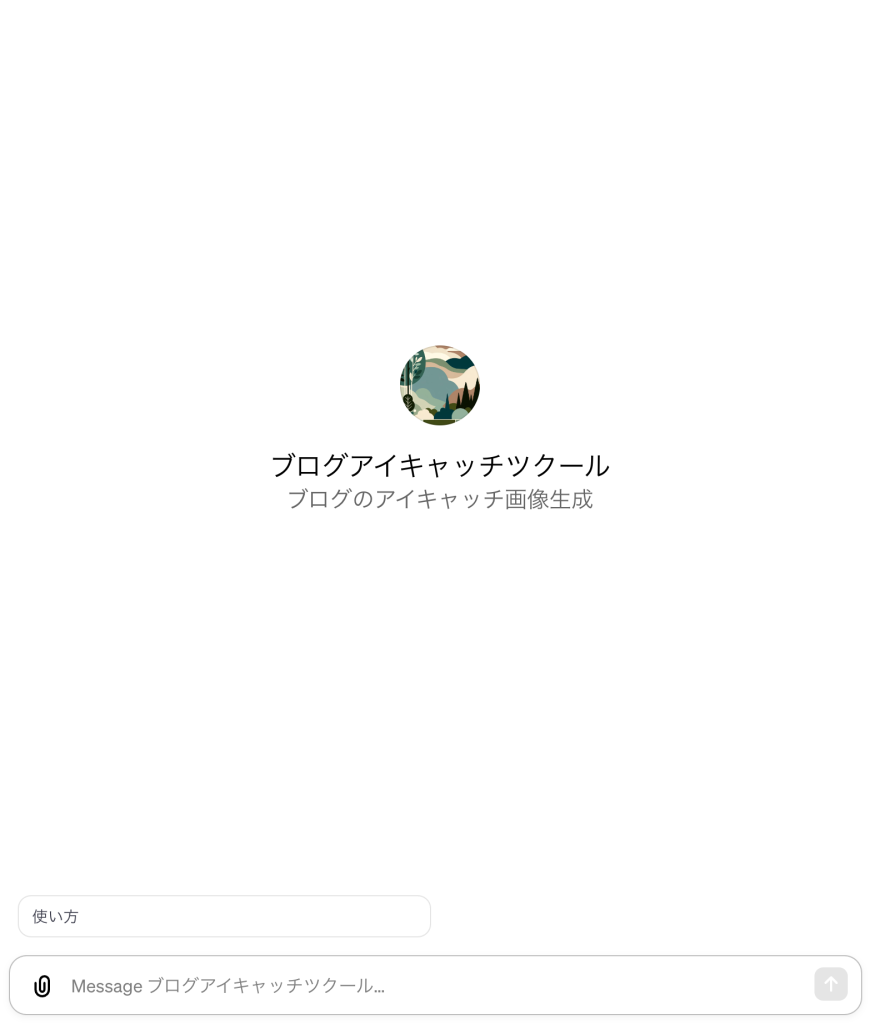Viewport: 870px width, 1024px height.
Task: Focus the Message ブログアイキャッチツクール field
Action: [430, 986]
